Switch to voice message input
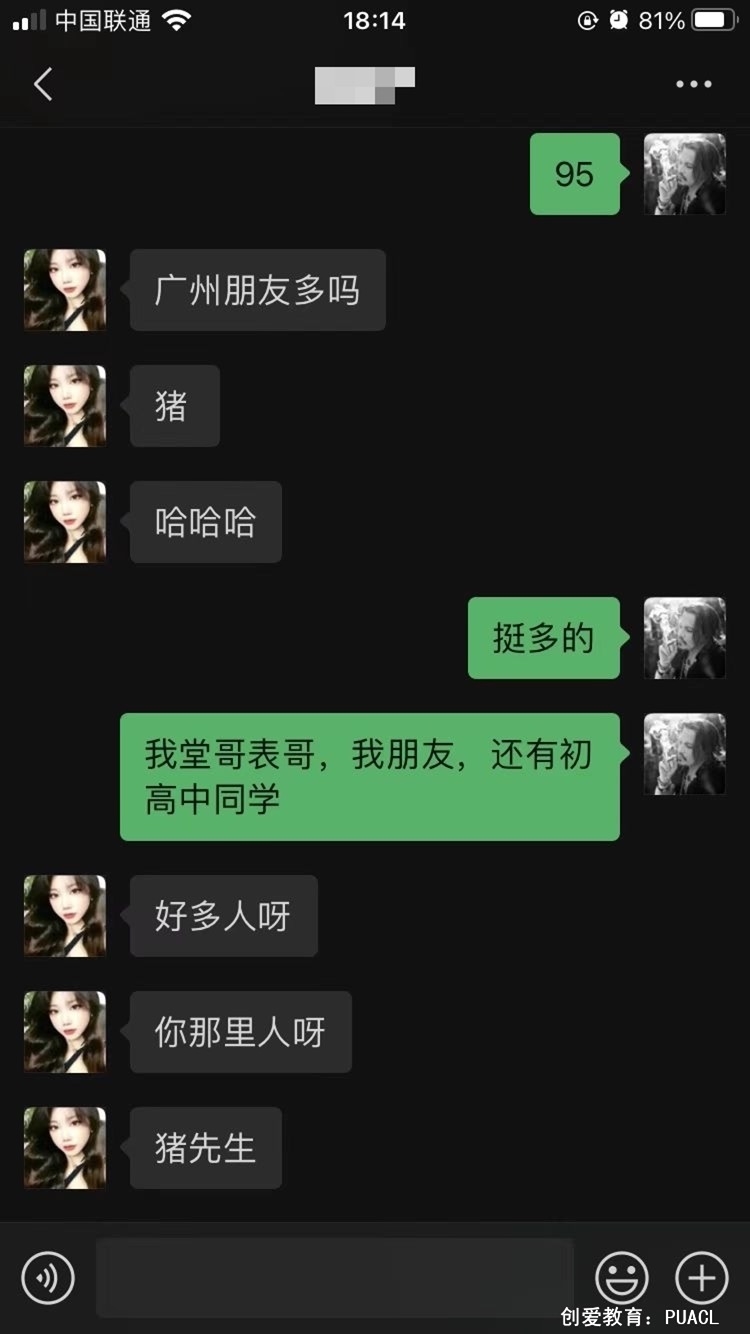 coord(48,1277)
